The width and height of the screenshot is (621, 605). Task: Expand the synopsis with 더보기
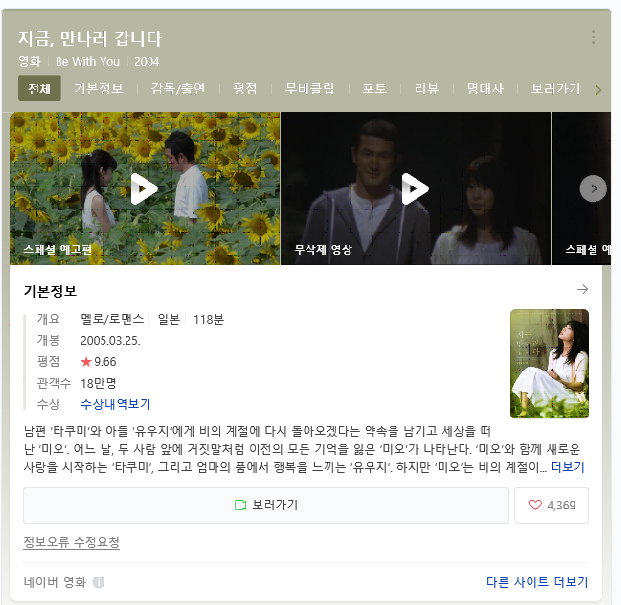pos(567,467)
